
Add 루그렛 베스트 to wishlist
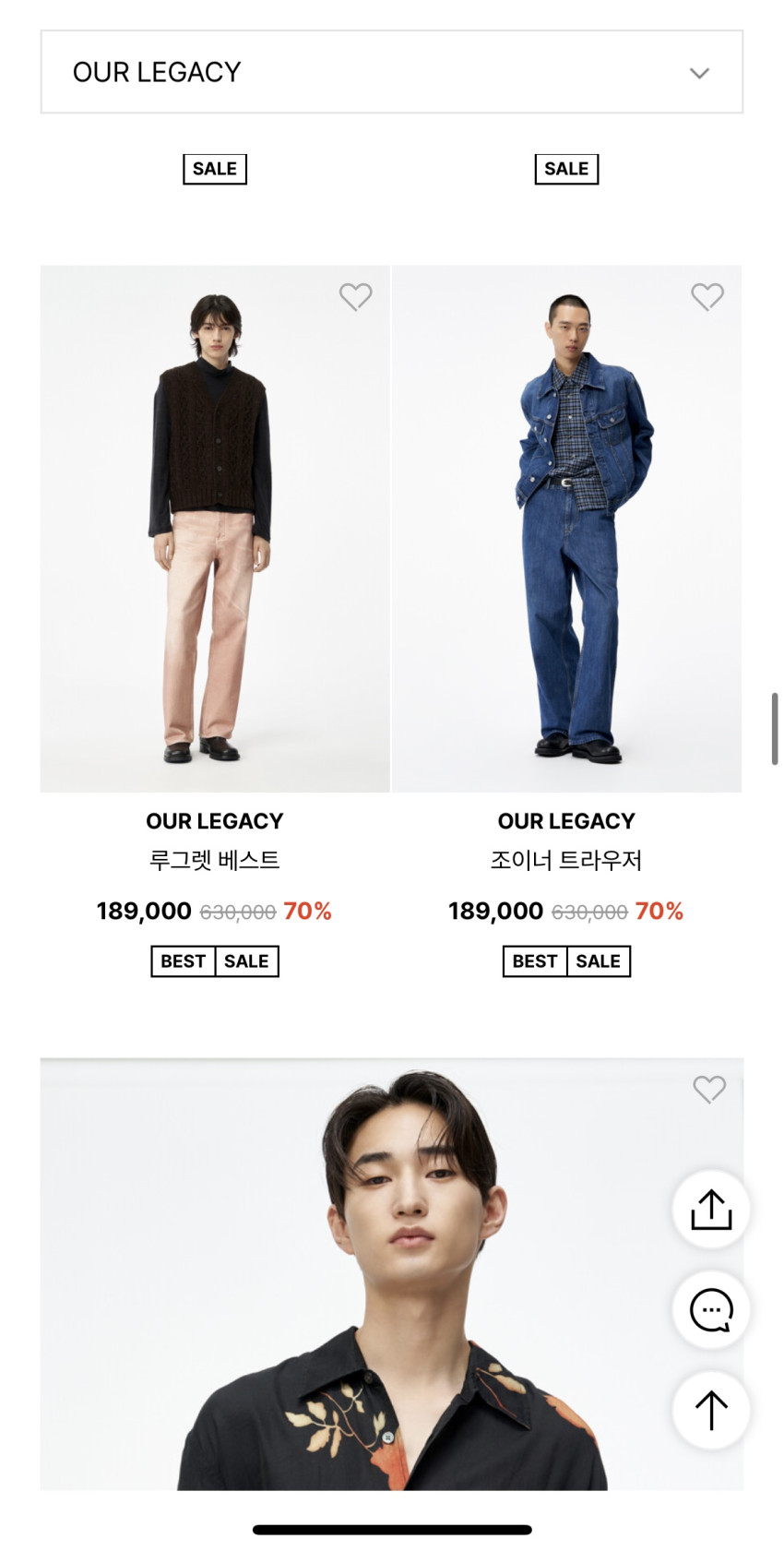click(x=355, y=296)
